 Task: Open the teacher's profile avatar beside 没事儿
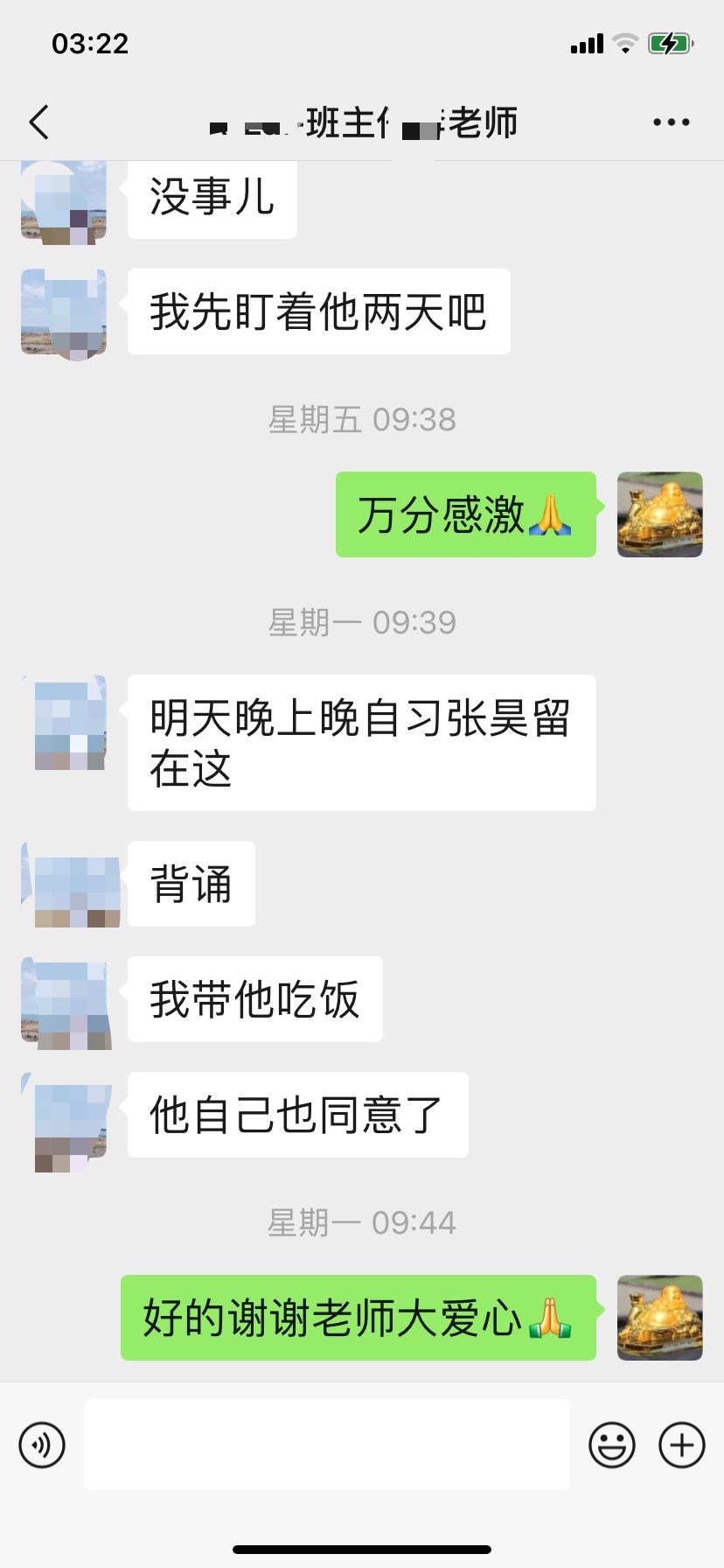pos(64,202)
